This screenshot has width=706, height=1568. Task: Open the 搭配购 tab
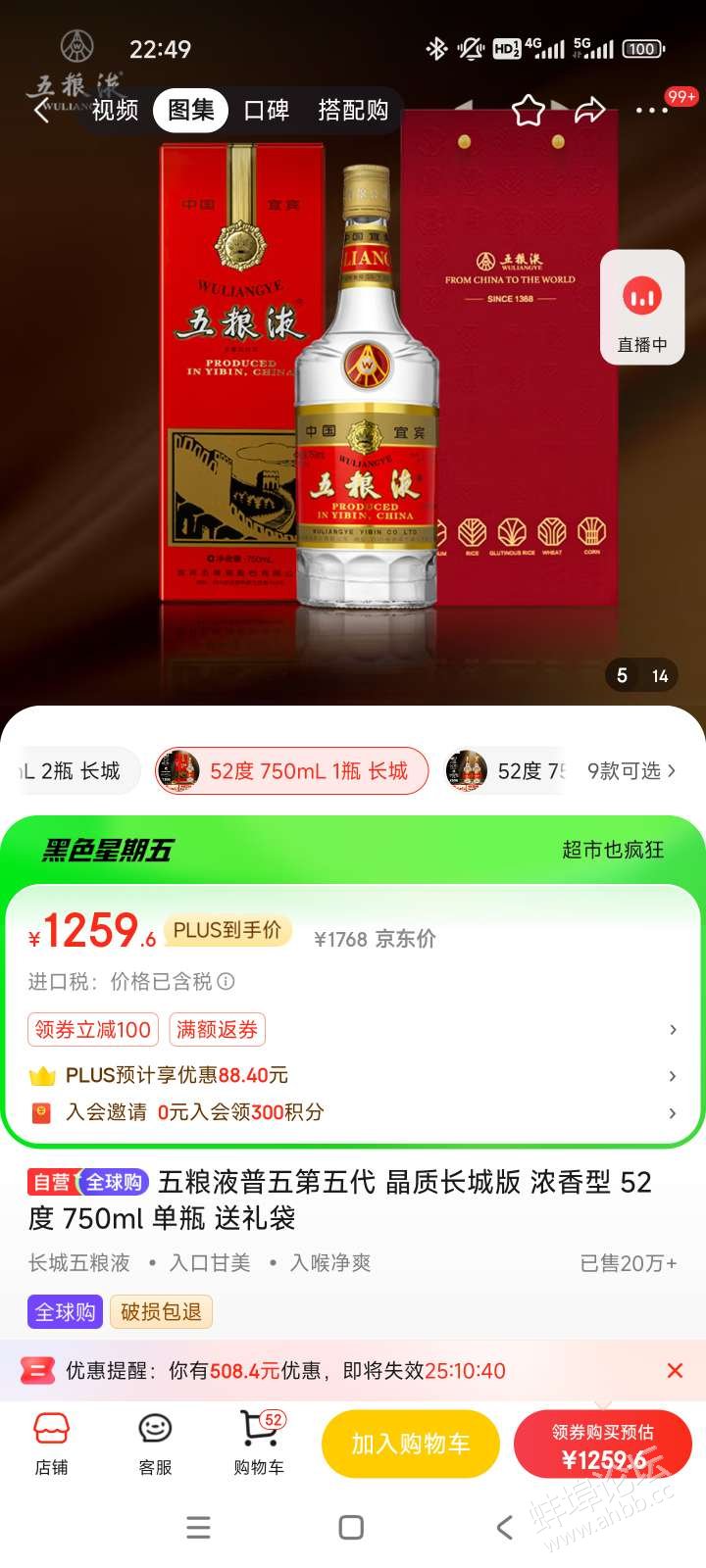353,111
